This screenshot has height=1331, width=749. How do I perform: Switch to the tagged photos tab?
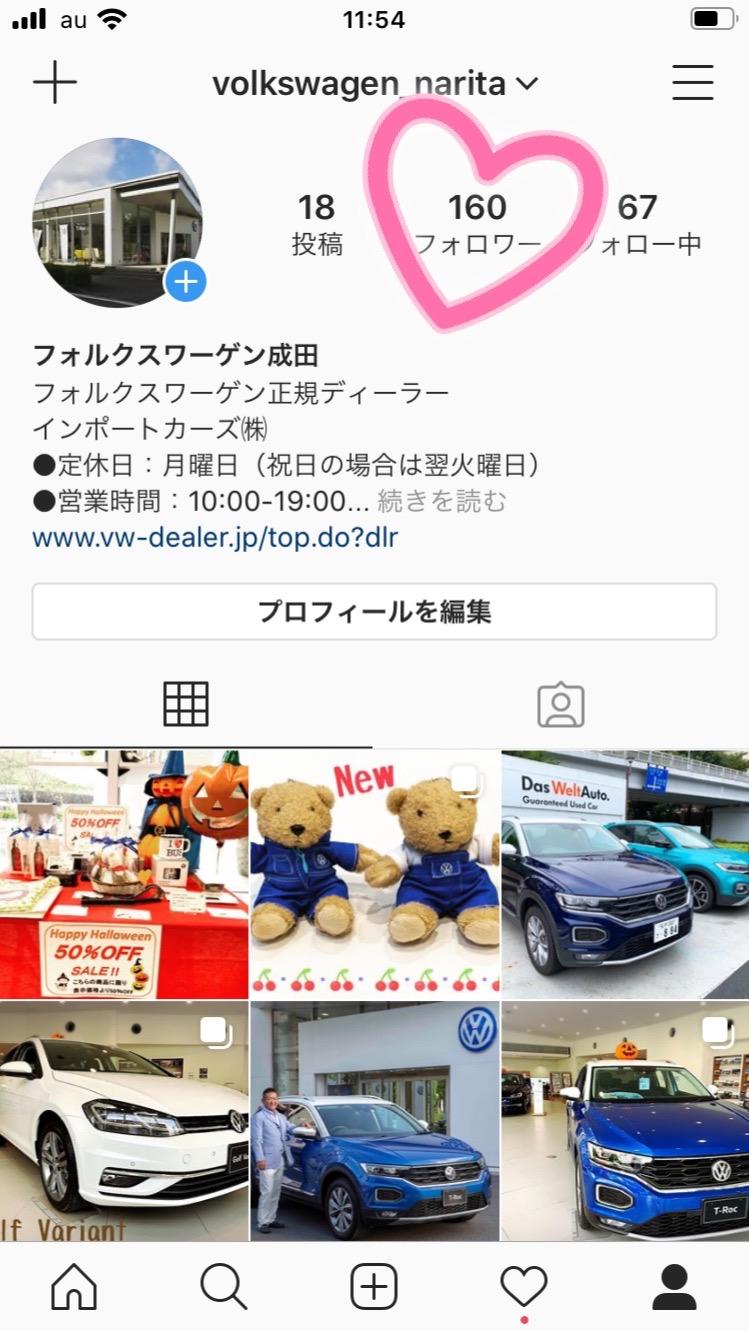[560, 704]
